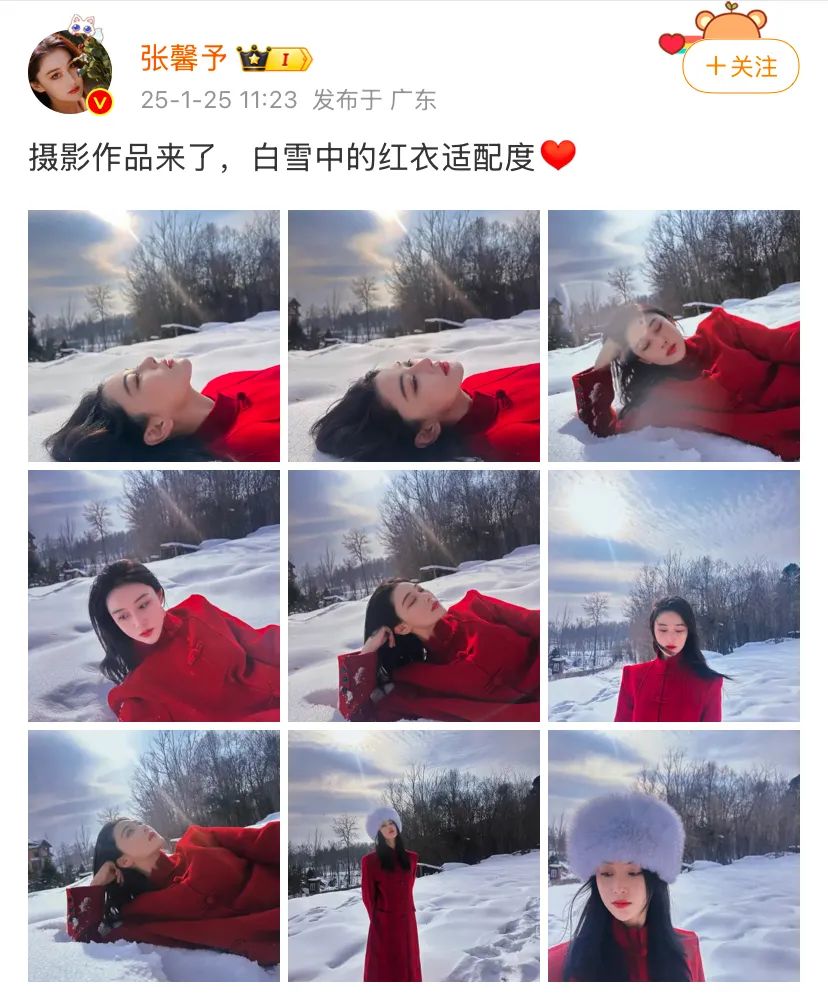Enlarge the close-up photo with fur hat
The width and height of the screenshot is (828, 996).
[674, 856]
